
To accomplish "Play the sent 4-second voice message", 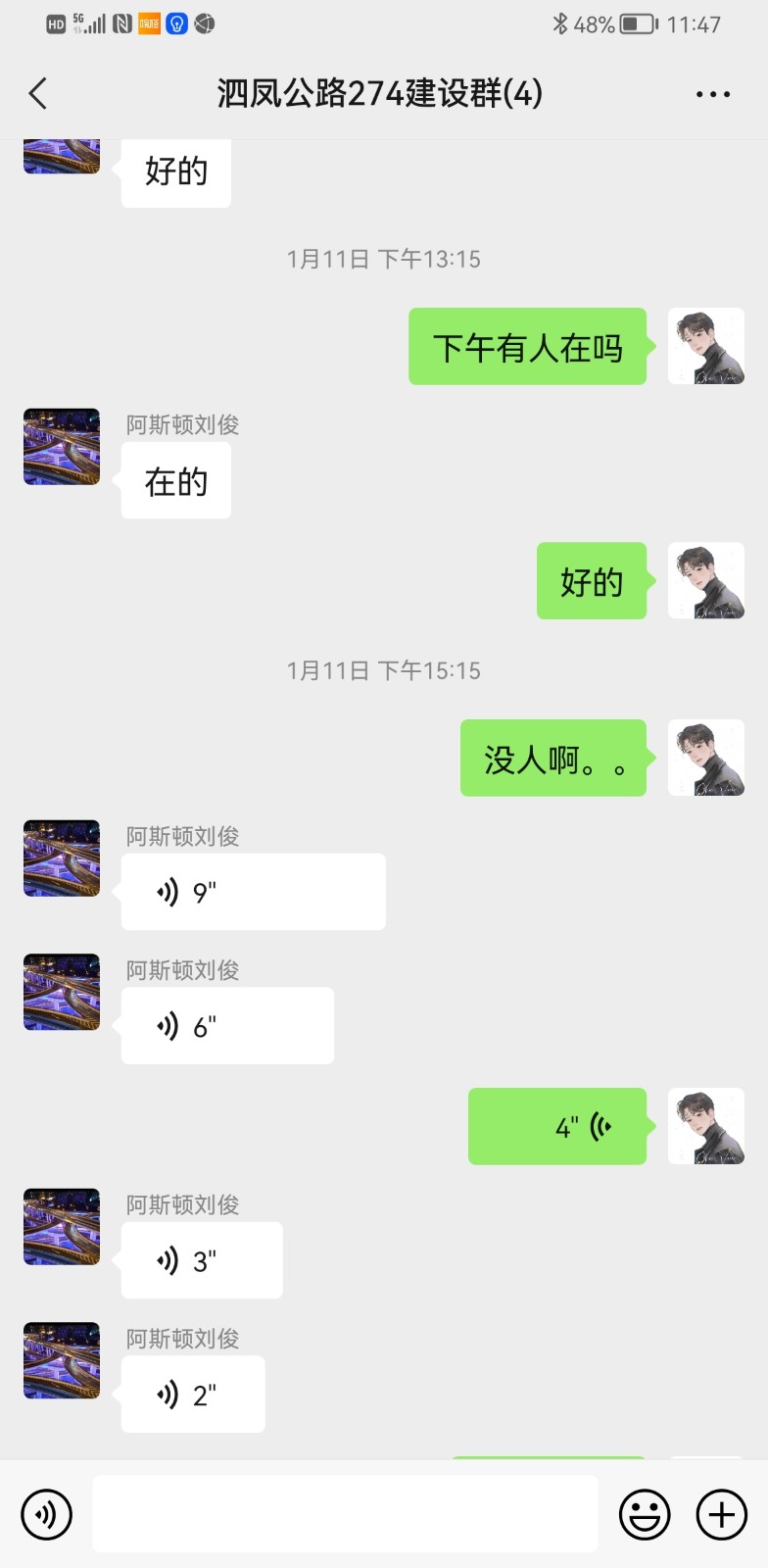I will [x=557, y=1127].
